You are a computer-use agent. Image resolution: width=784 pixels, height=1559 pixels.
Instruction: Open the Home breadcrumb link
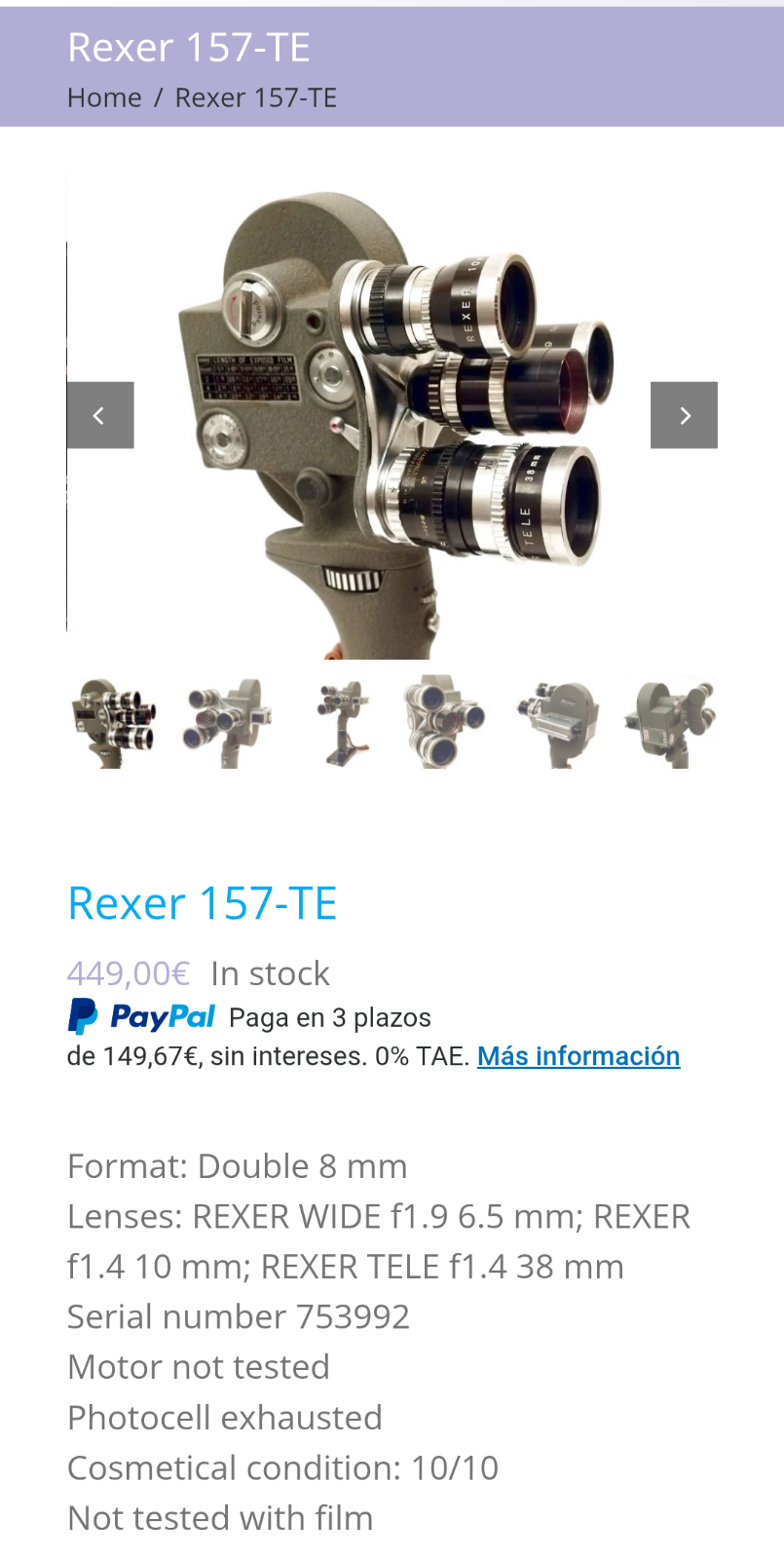tap(104, 97)
